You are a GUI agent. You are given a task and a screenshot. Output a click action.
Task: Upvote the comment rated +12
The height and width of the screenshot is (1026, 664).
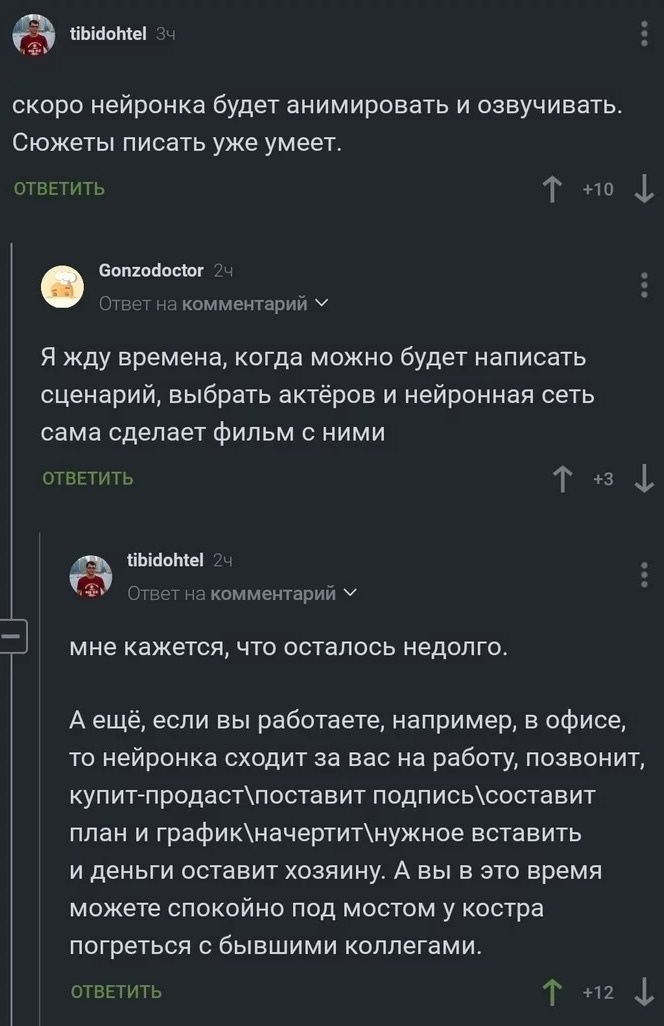[x=551, y=992]
